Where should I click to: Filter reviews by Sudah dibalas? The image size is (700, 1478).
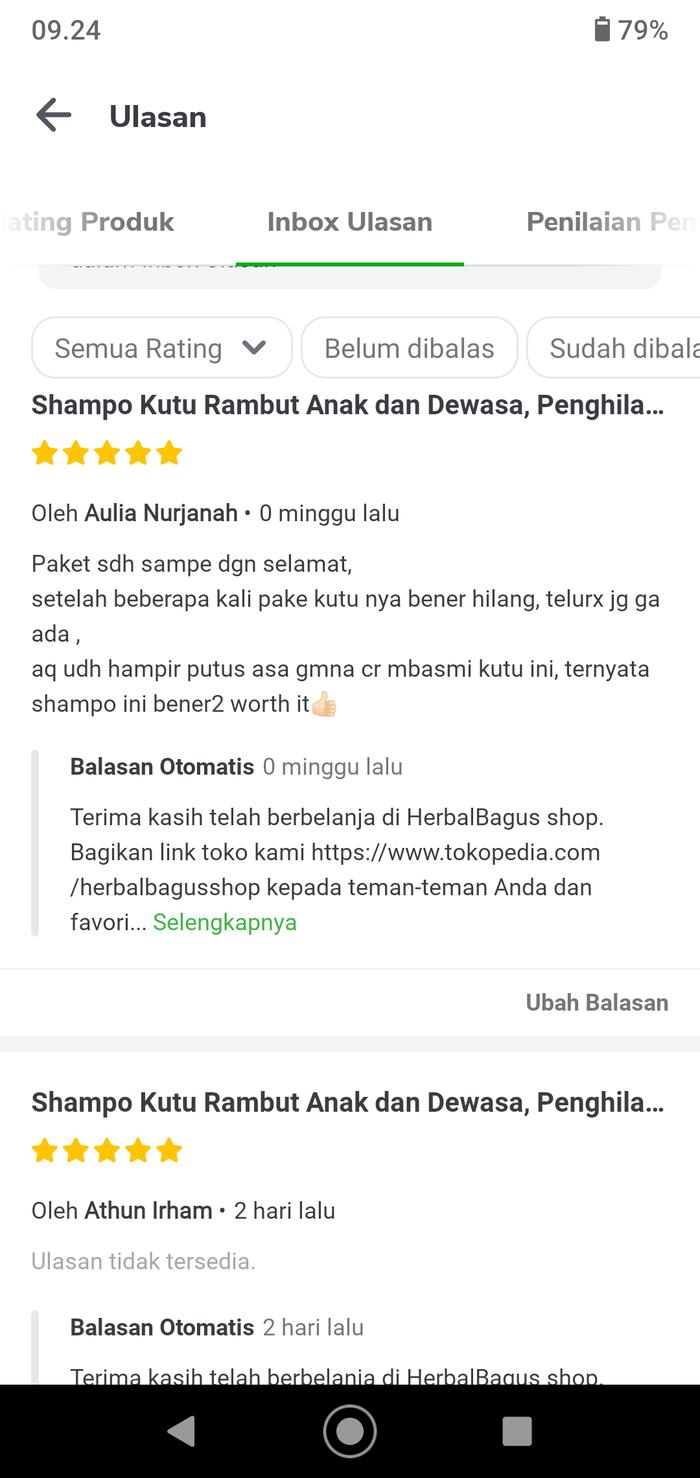tap(620, 348)
